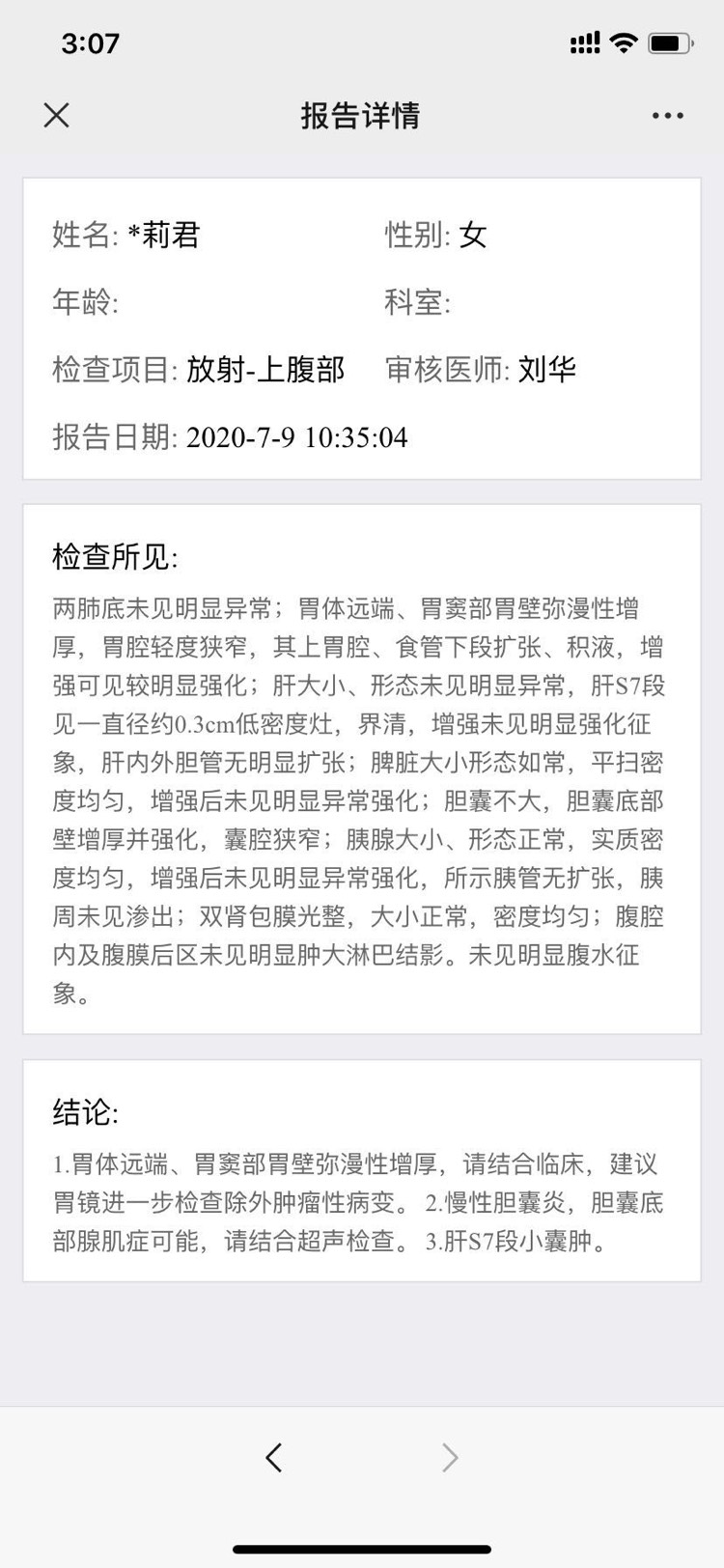The height and width of the screenshot is (1568, 724).
Task: Go back with the bottom left arrow
Action: click(x=274, y=1457)
